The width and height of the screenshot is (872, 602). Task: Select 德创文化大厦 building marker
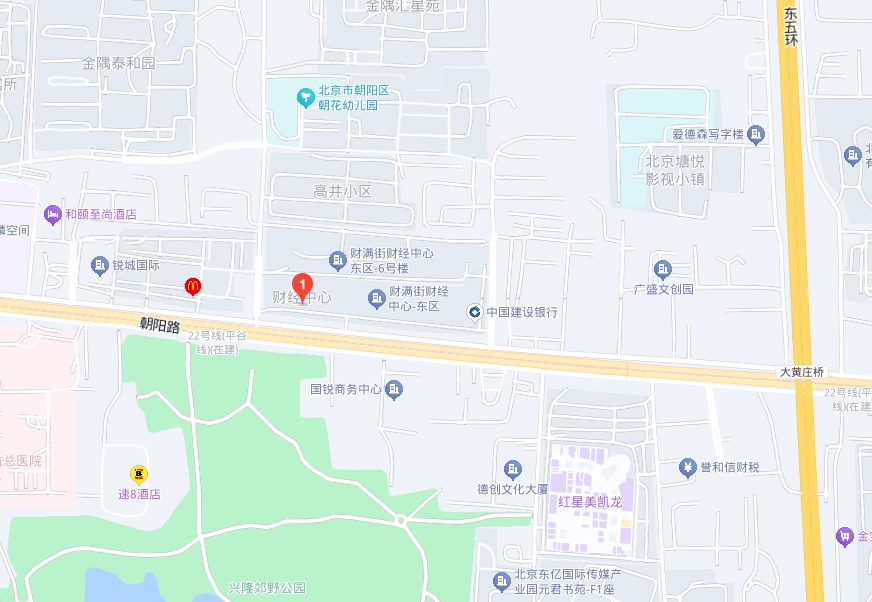pyautogui.click(x=513, y=469)
